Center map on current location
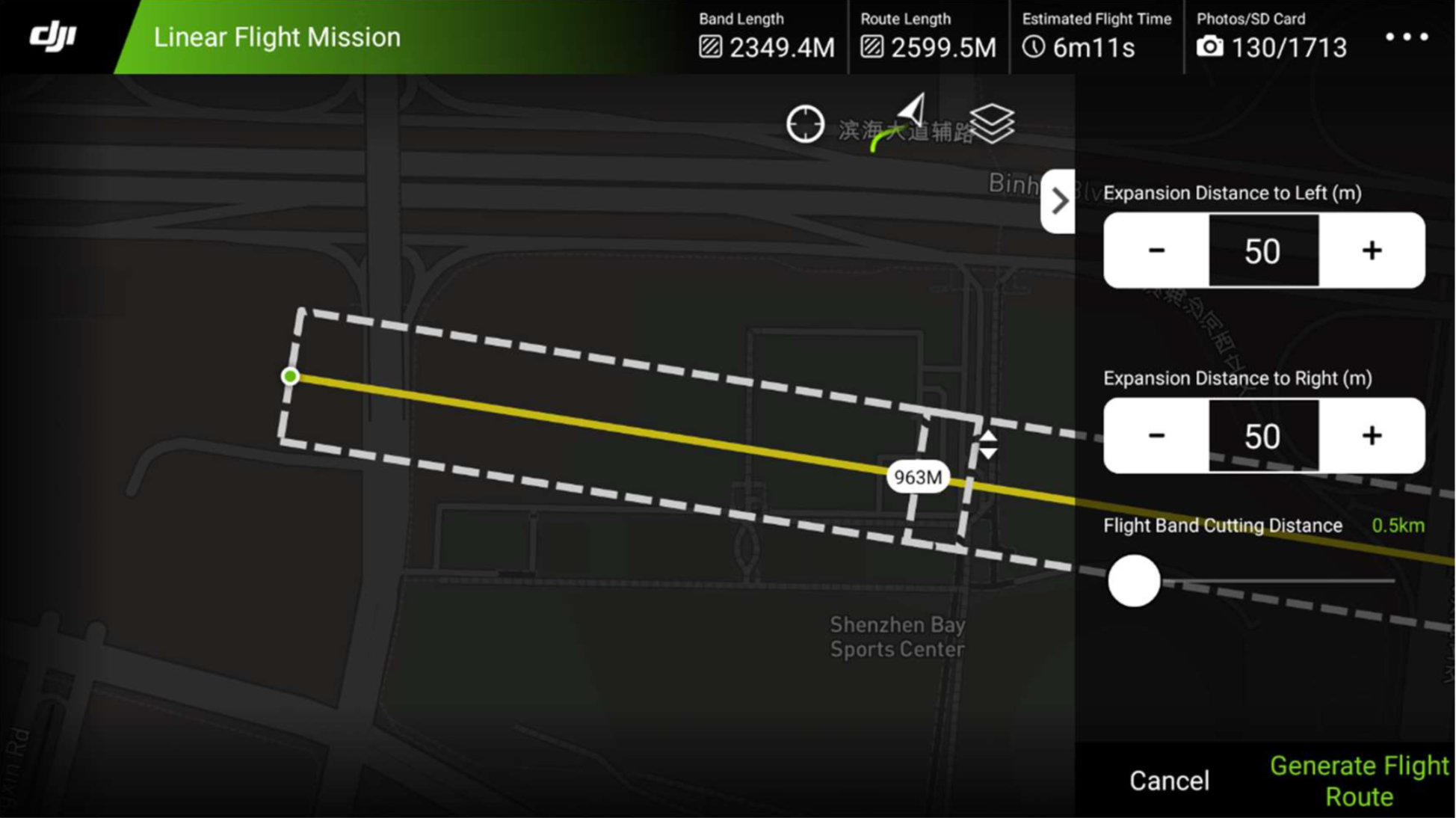 805,124
